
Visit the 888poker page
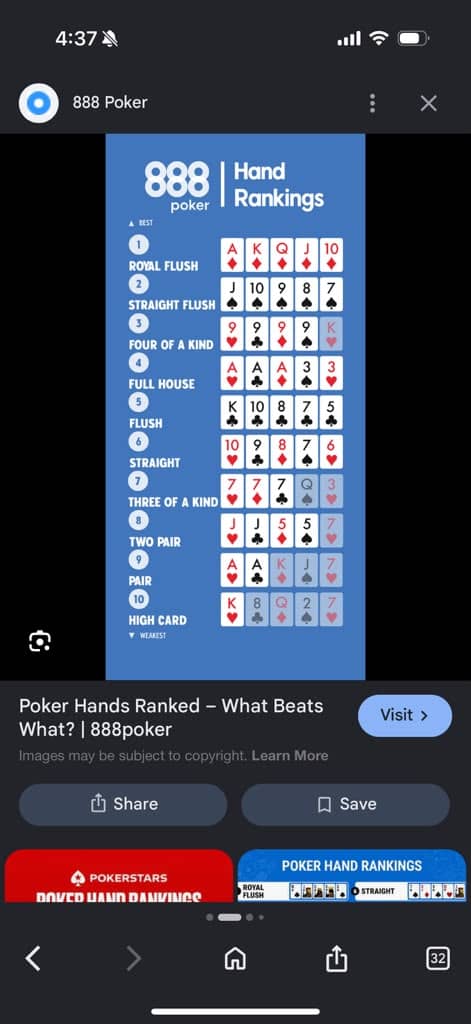(404, 715)
